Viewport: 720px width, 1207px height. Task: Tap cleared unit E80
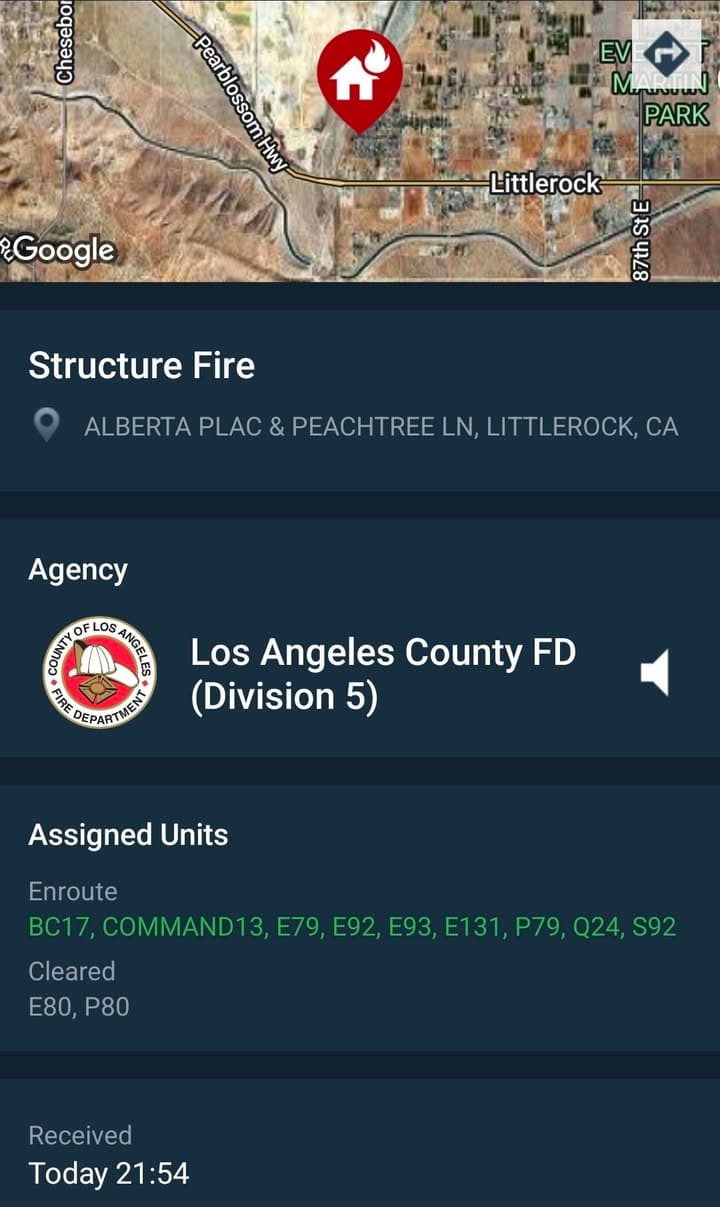click(x=50, y=1006)
